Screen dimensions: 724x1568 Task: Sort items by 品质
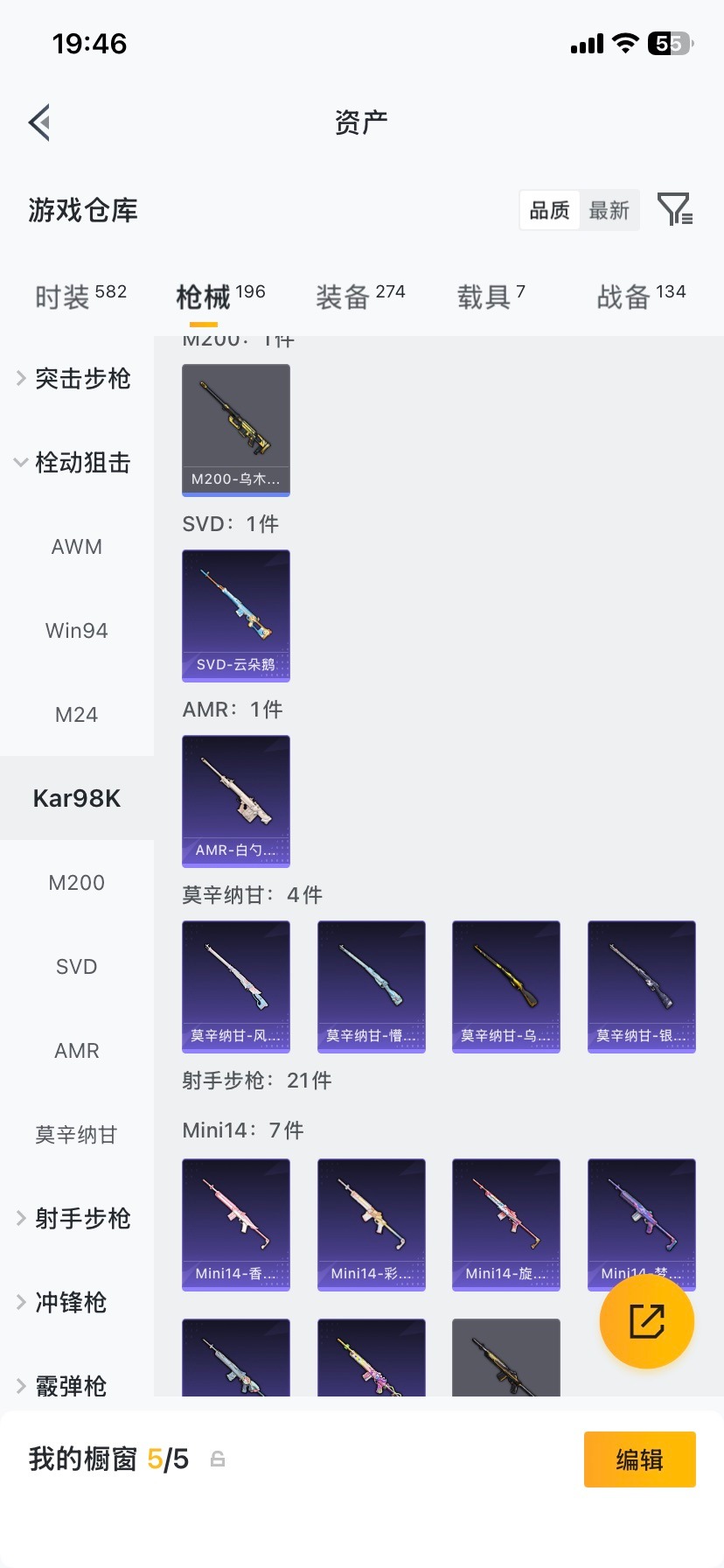coord(550,211)
